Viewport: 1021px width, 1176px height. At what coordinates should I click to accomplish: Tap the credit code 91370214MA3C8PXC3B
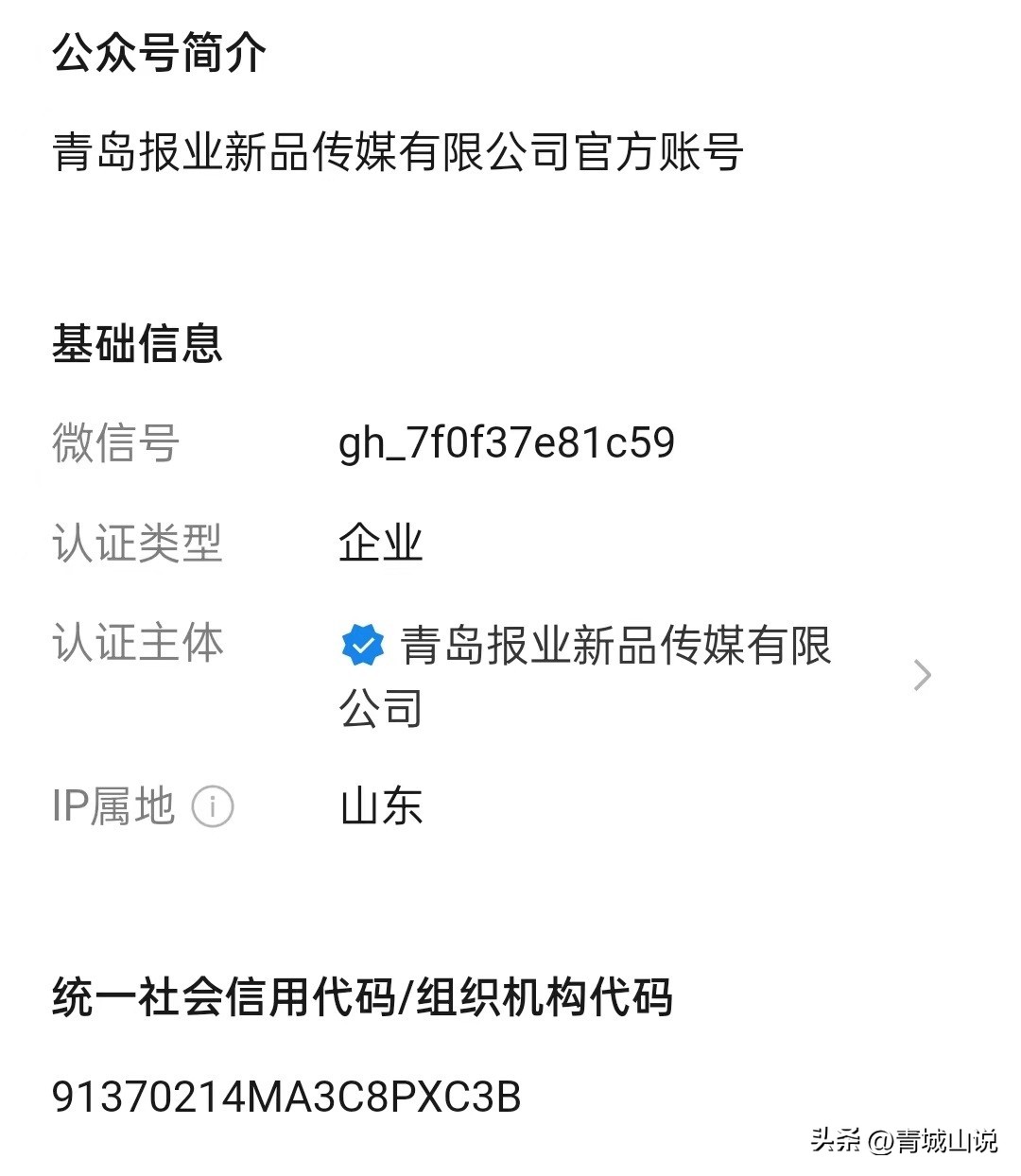click(288, 1098)
